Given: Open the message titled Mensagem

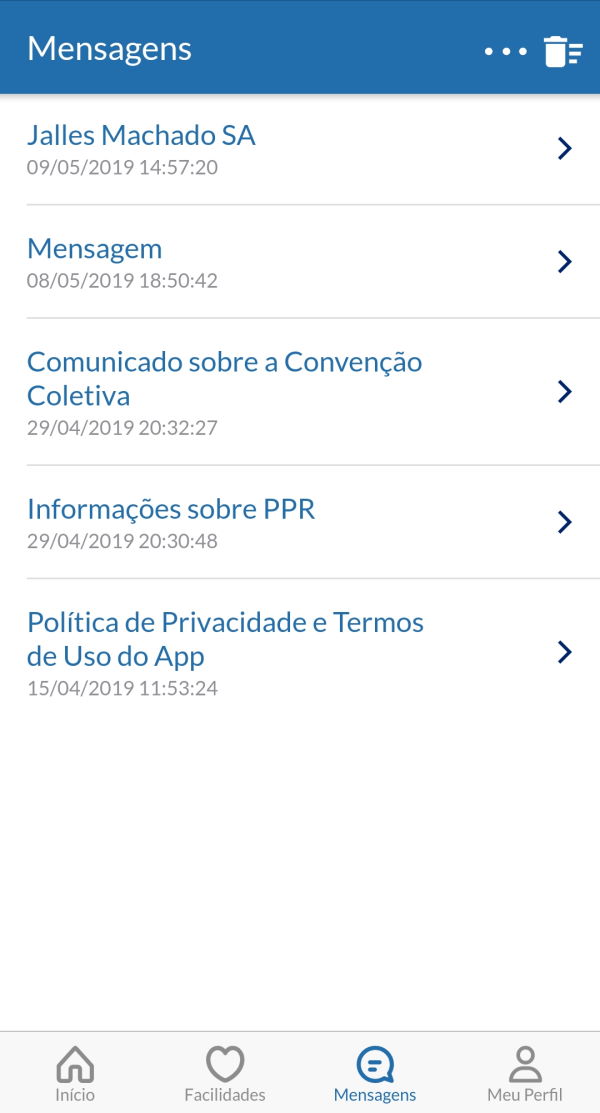Looking at the screenshot, I should [300, 262].
